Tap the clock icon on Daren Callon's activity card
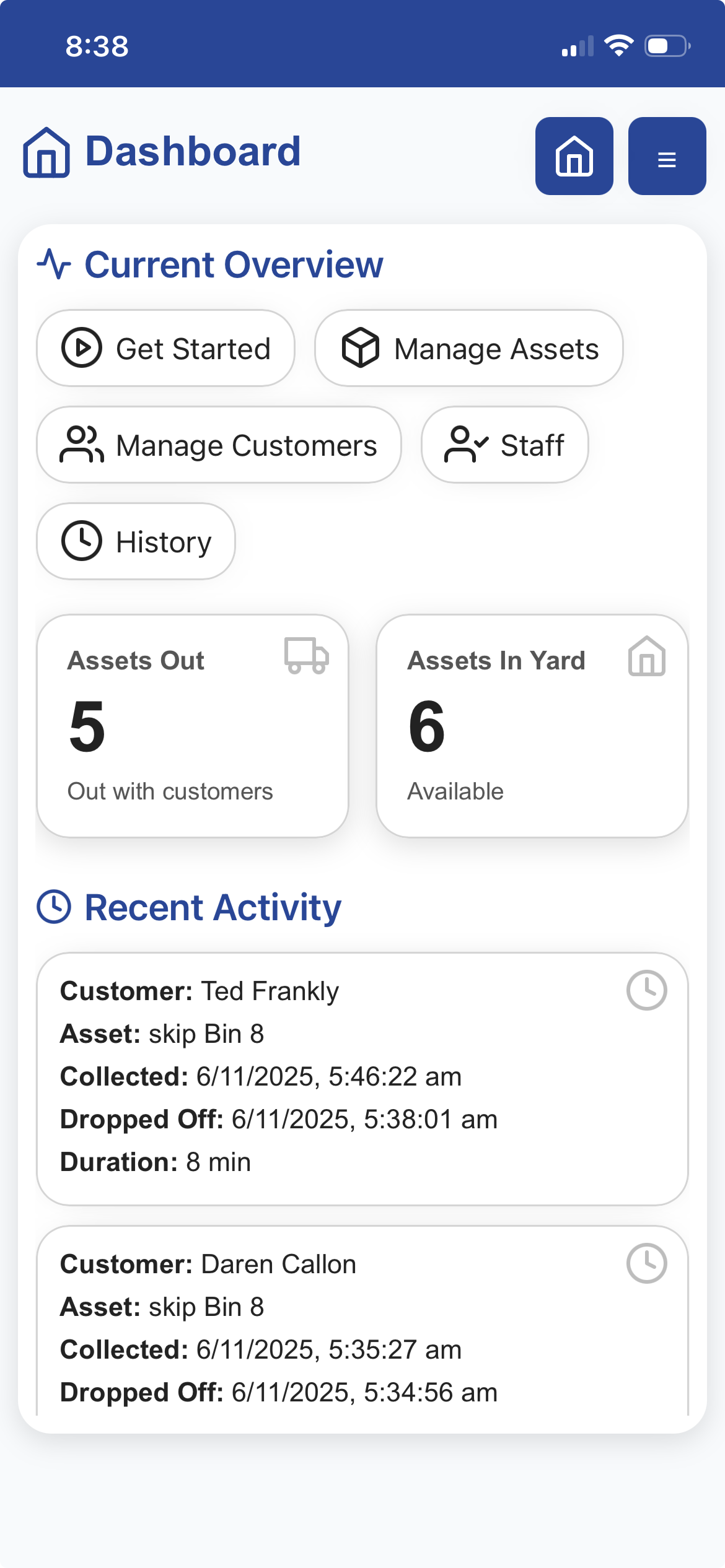725x1568 pixels. pos(646,1263)
